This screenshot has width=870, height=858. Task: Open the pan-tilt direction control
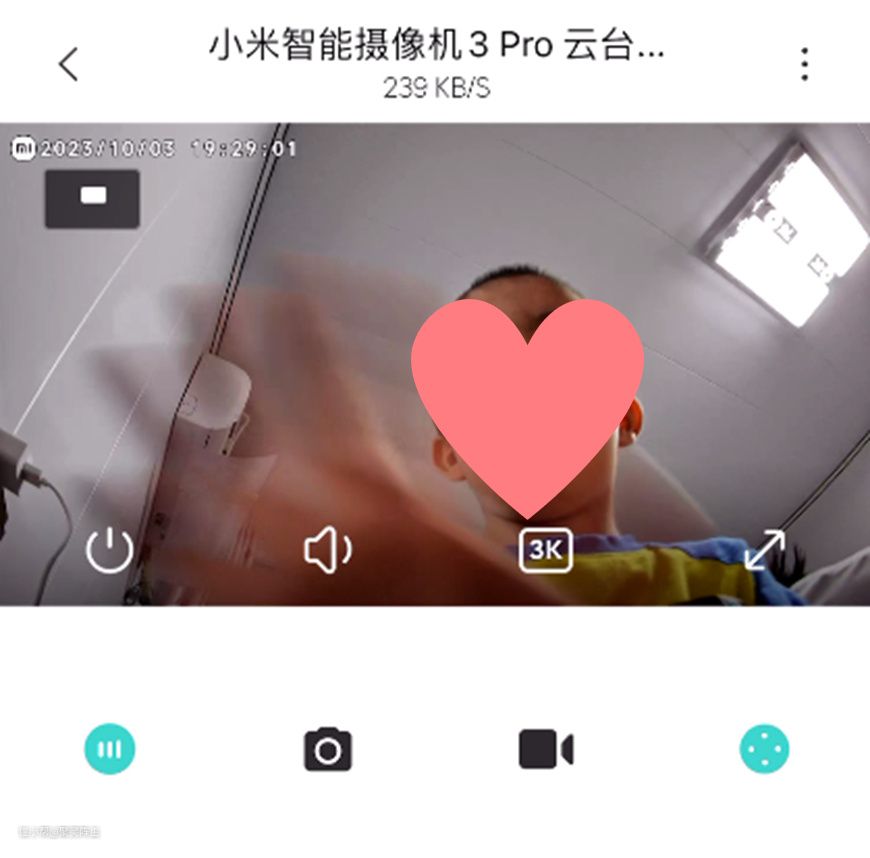coord(764,749)
